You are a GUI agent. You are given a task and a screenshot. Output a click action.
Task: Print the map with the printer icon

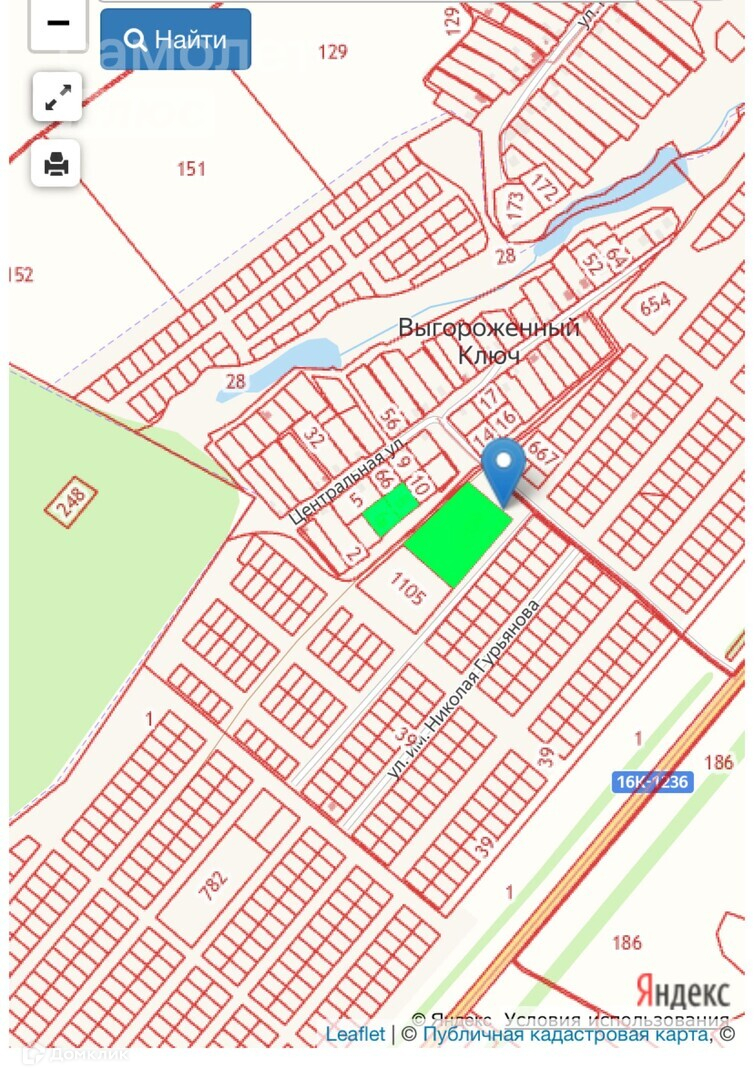pos(56,164)
